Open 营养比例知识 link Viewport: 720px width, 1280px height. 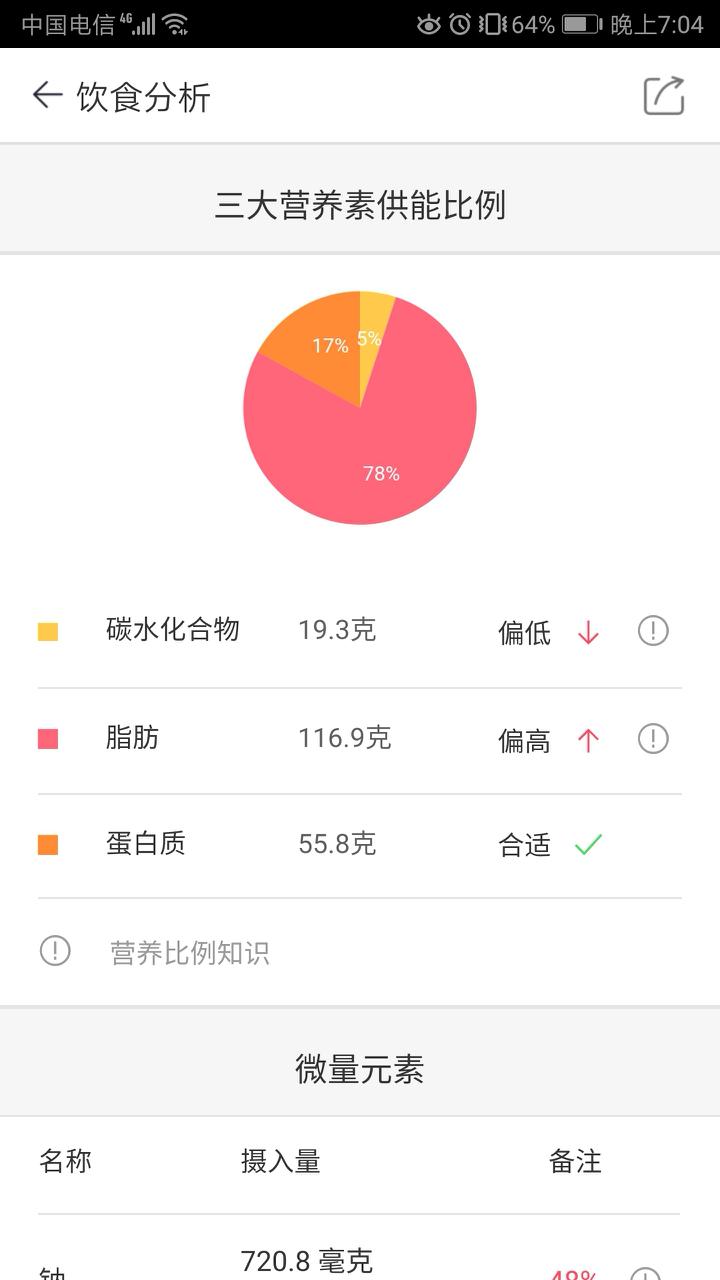pos(189,953)
